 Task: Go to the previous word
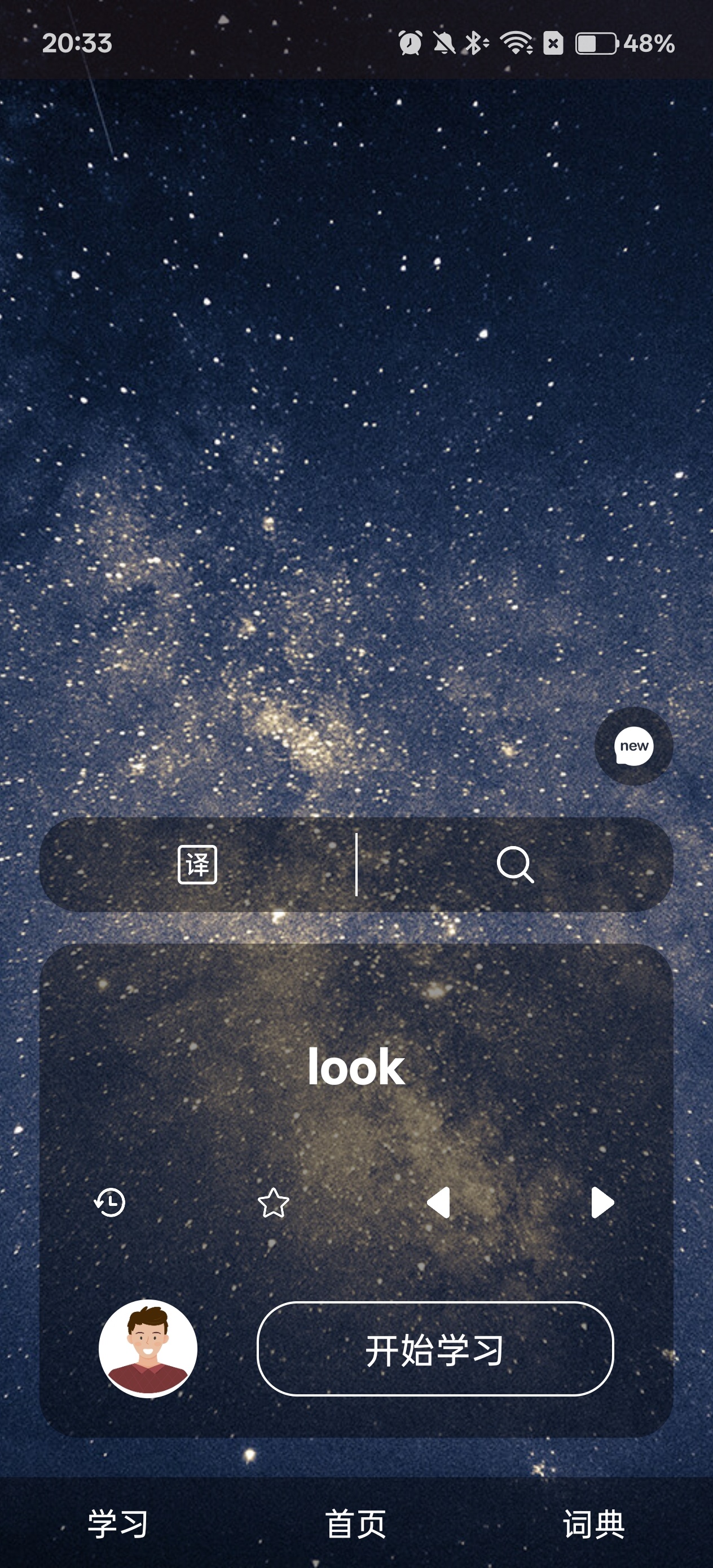click(438, 1202)
